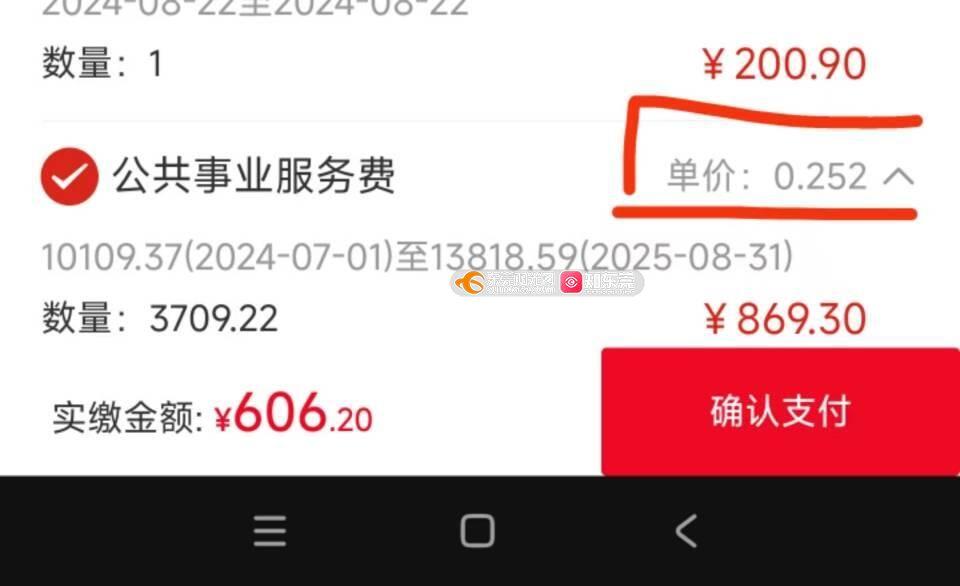The width and height of the screenshot is (960, 586).
Task: Go to the home screen
Action: (x=477, y=531)
